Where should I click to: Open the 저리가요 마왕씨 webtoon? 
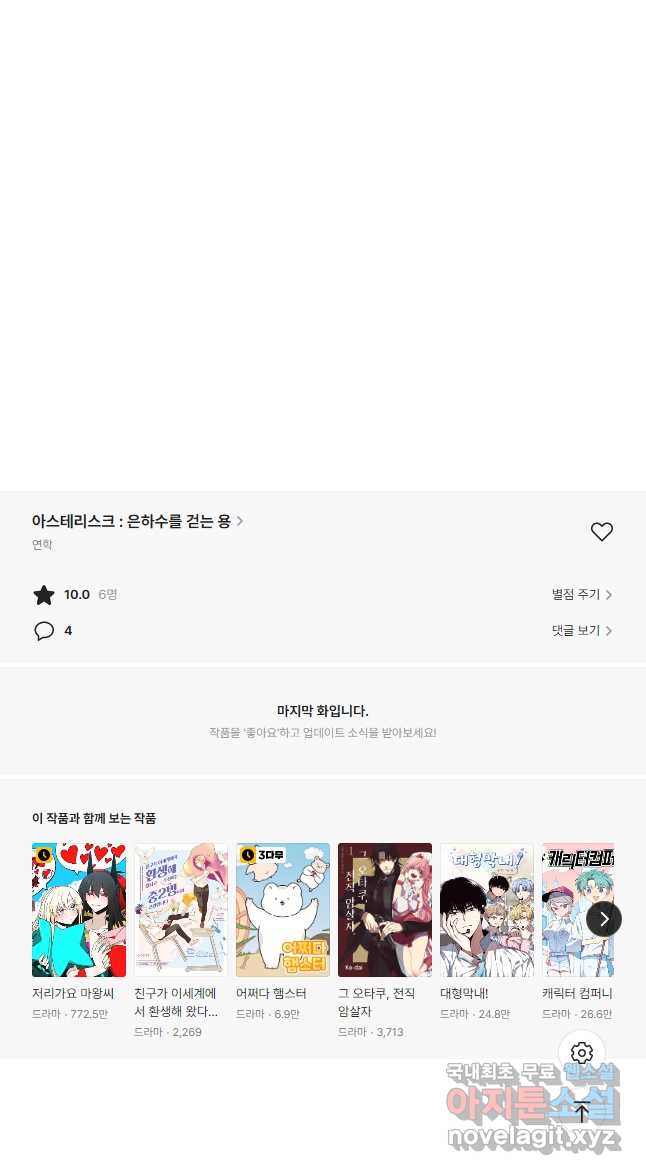[79, 910]
